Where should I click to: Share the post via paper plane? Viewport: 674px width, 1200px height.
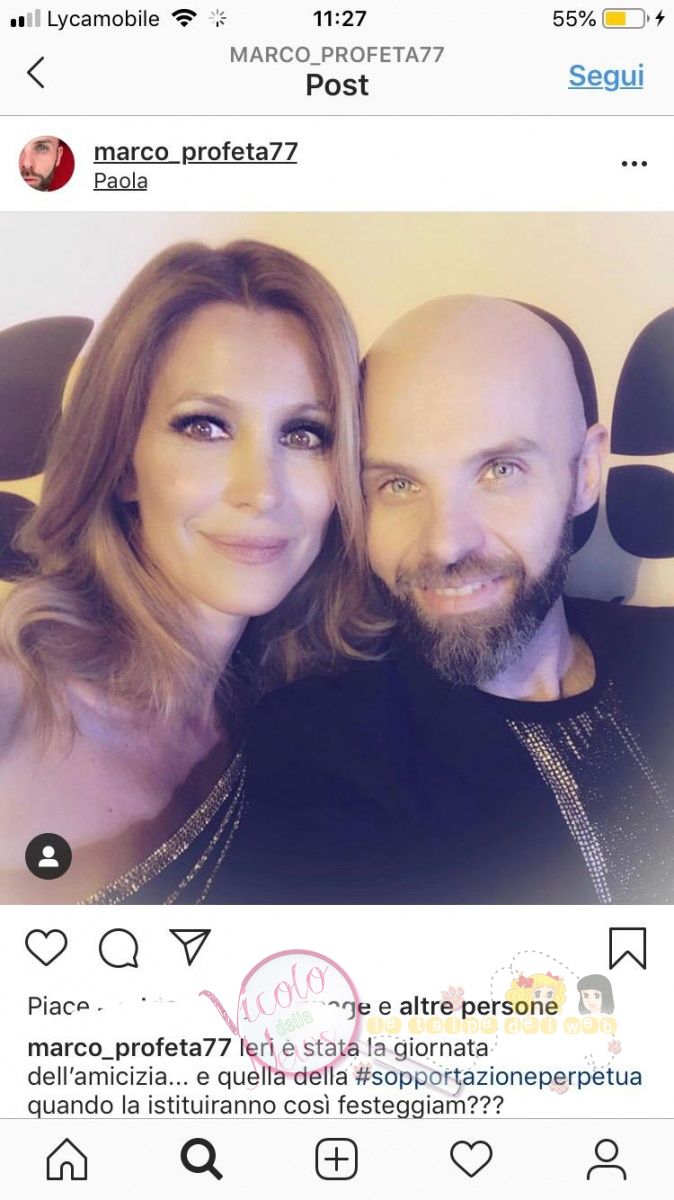click(189, 947)
